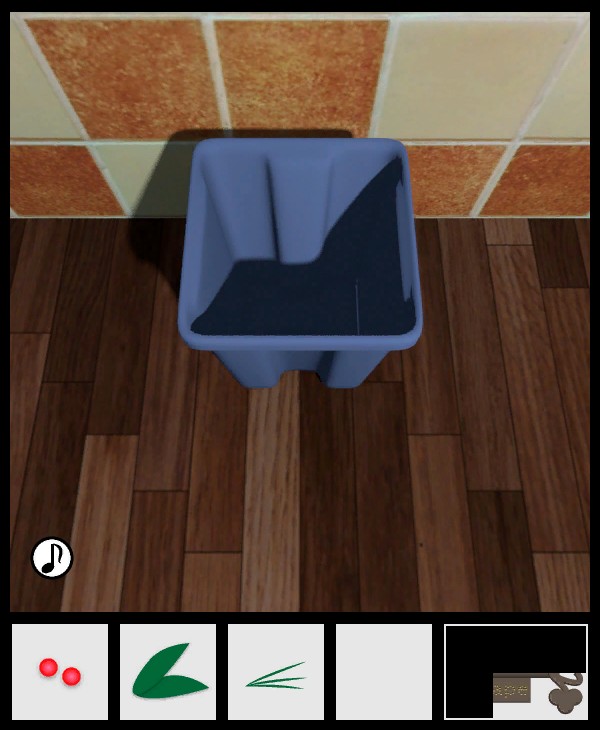Open the black framed inventory slot

pyautogui.click(x=516, y=672)
